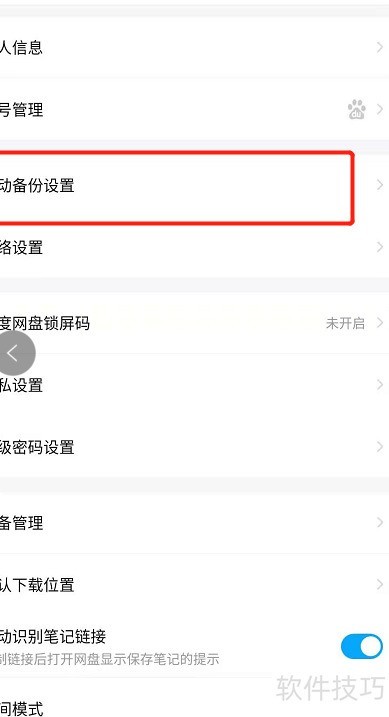Viewport: 389px width, 717px height.
Task: Open the 人信息 personal info row
Action: click(x=194, y=47)
